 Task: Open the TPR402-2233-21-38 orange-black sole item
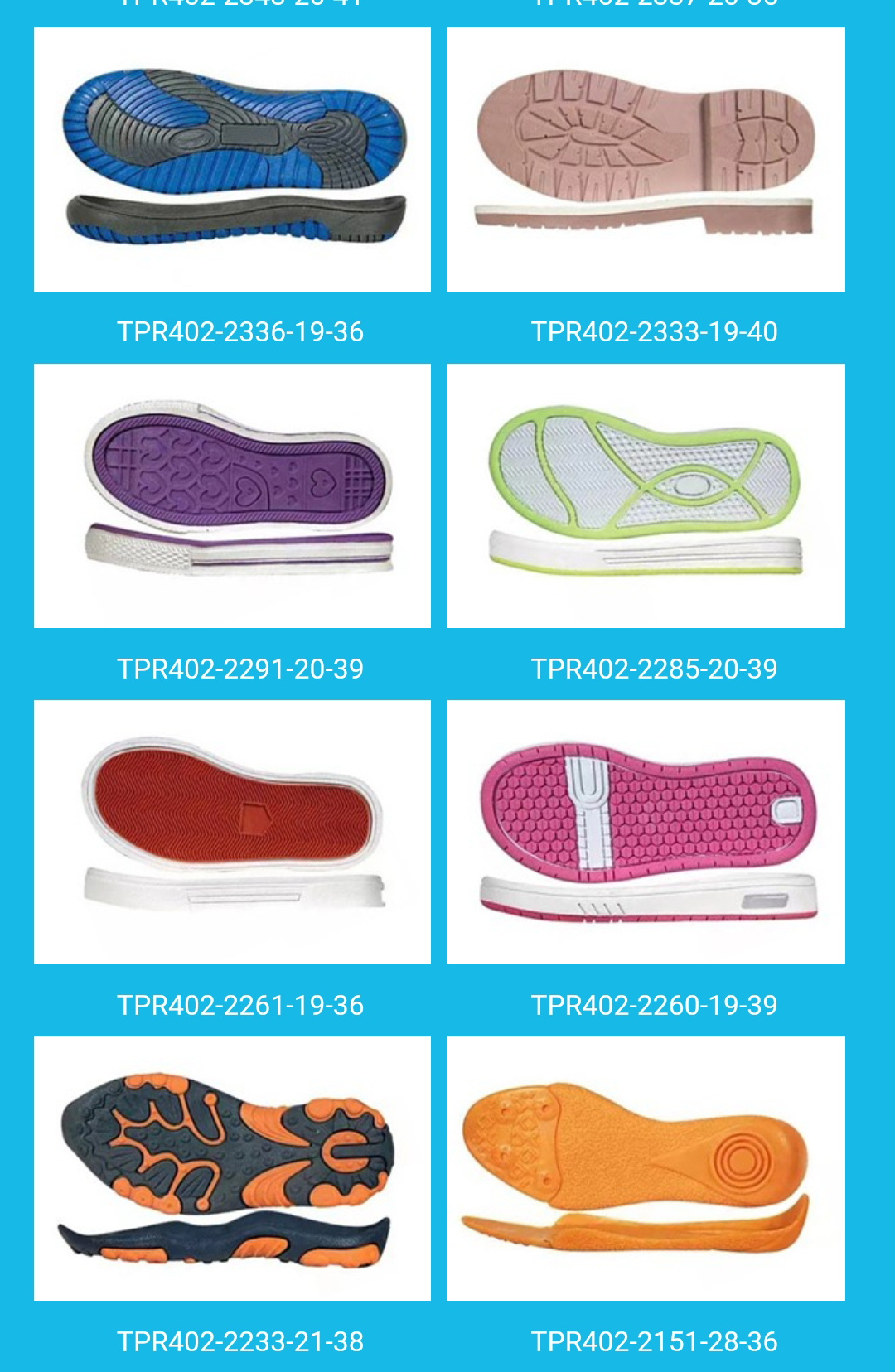pyautogui.click(x=232, y=1168)
